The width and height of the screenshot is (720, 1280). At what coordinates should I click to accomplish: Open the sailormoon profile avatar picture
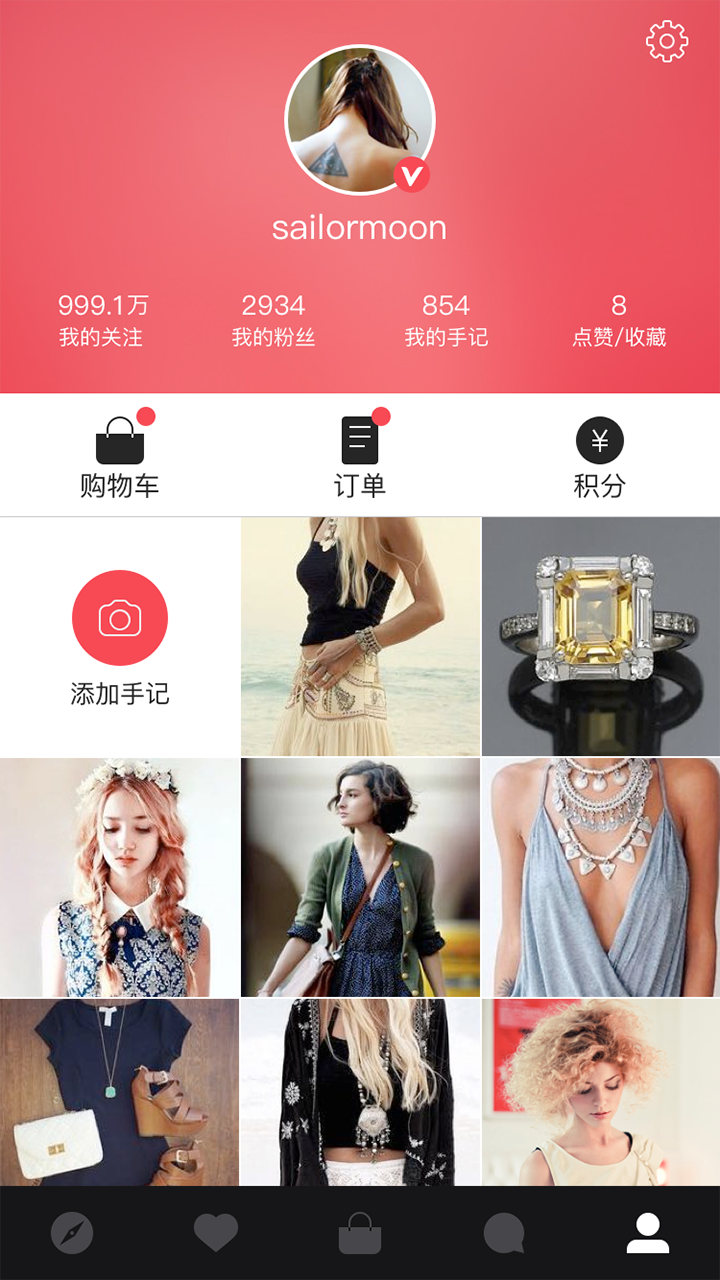pyautogui.click(x=360, y=118)
